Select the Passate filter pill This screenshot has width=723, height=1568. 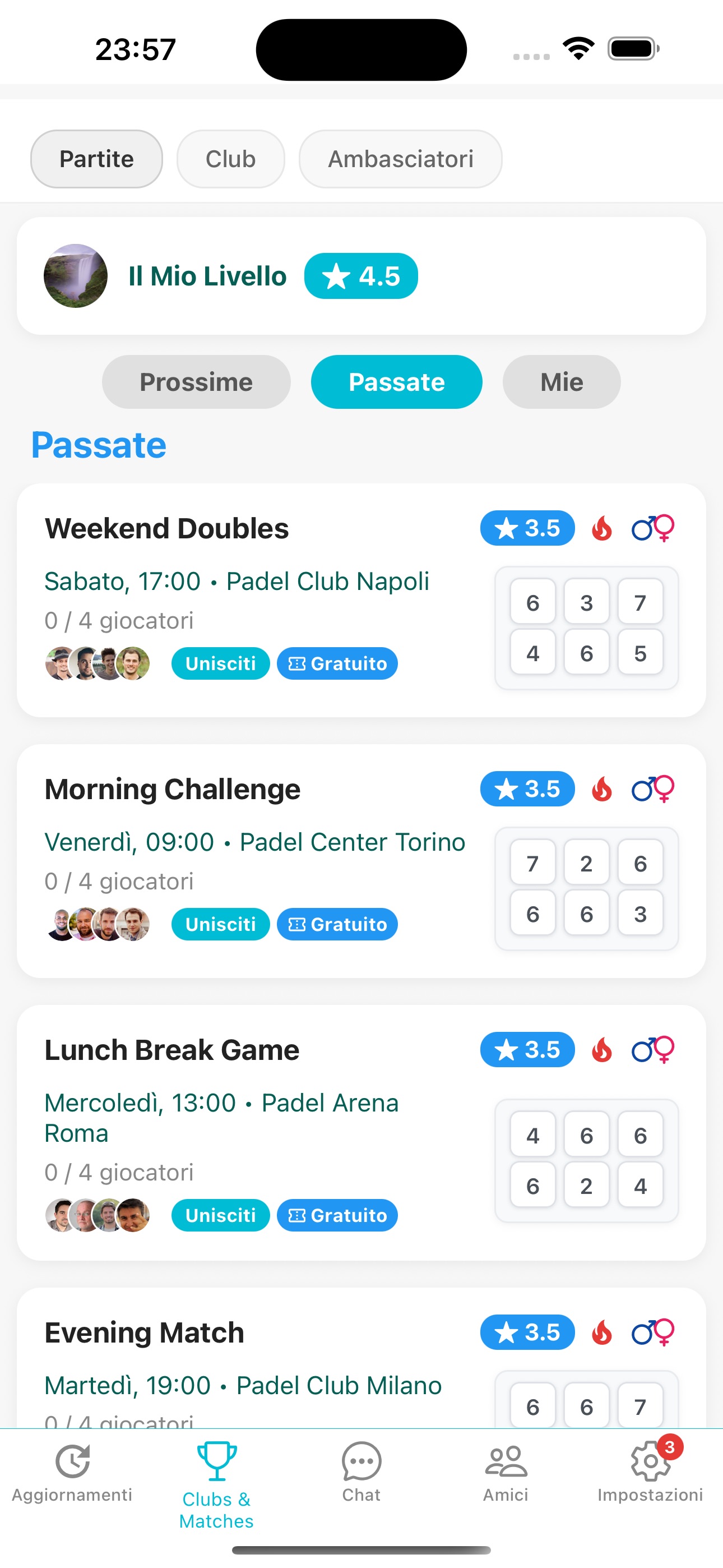[x=396, y=382]
